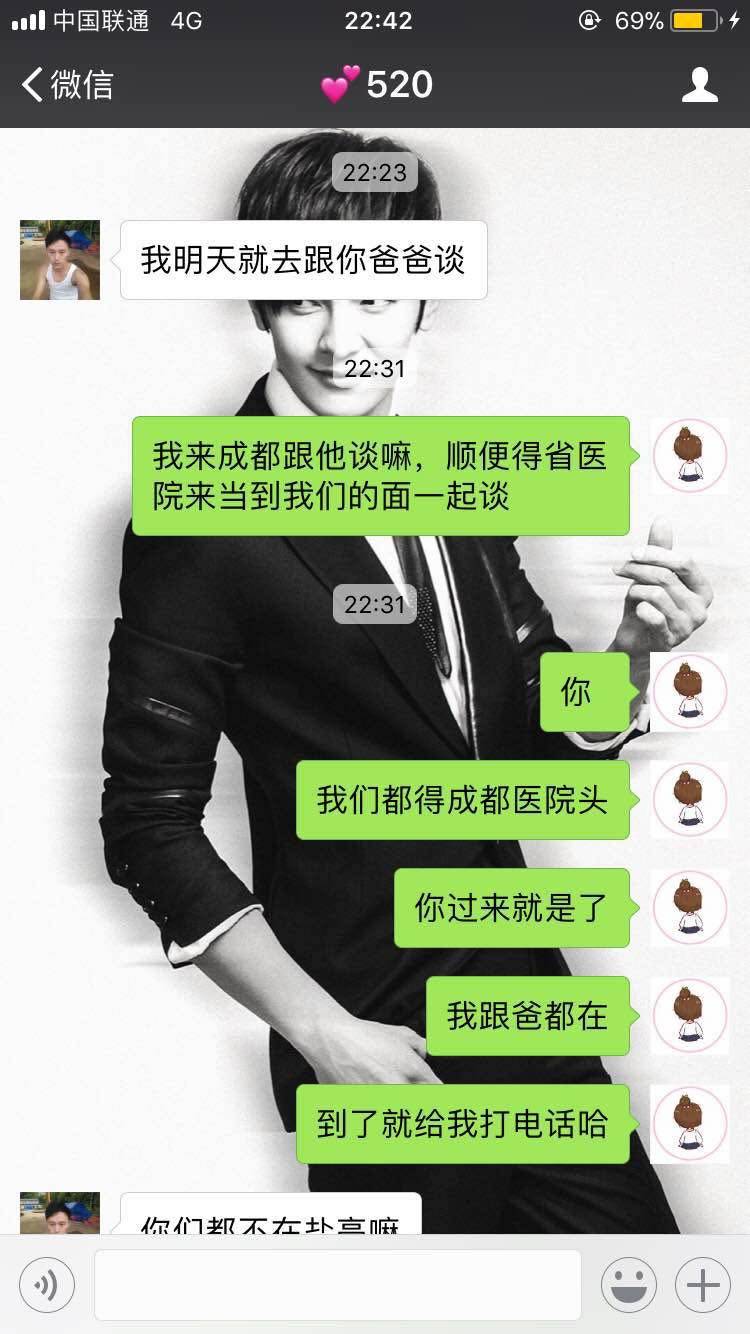Open the emoji sticker panel
Viewport: 750px width, 1334px height.
pos(628,1284)
